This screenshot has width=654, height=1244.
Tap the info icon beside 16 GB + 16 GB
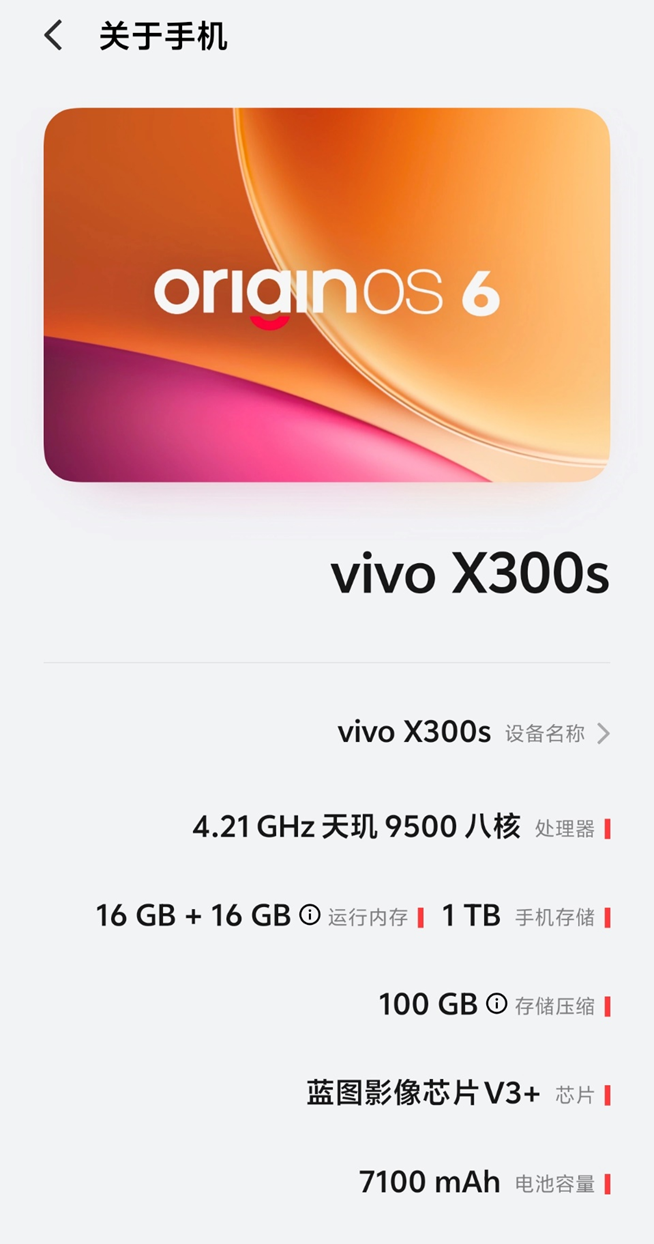(x=310, y=915)
